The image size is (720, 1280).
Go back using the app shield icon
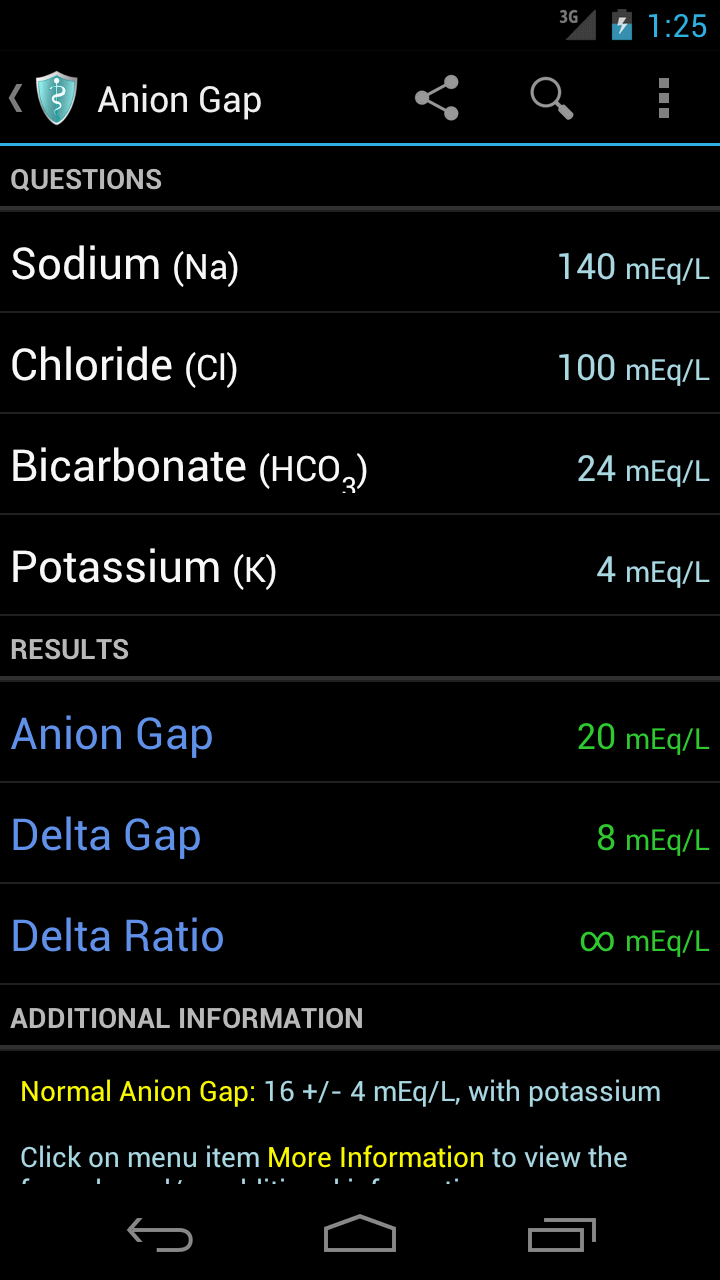pyautogui.click(x=55, y=99)
